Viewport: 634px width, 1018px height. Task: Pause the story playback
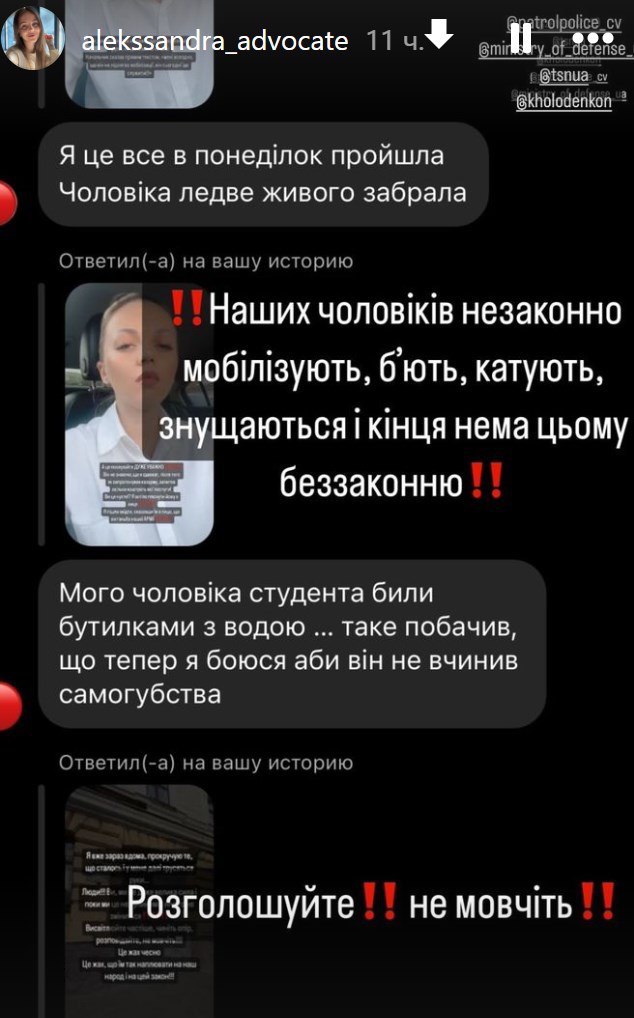click(520, 37)
